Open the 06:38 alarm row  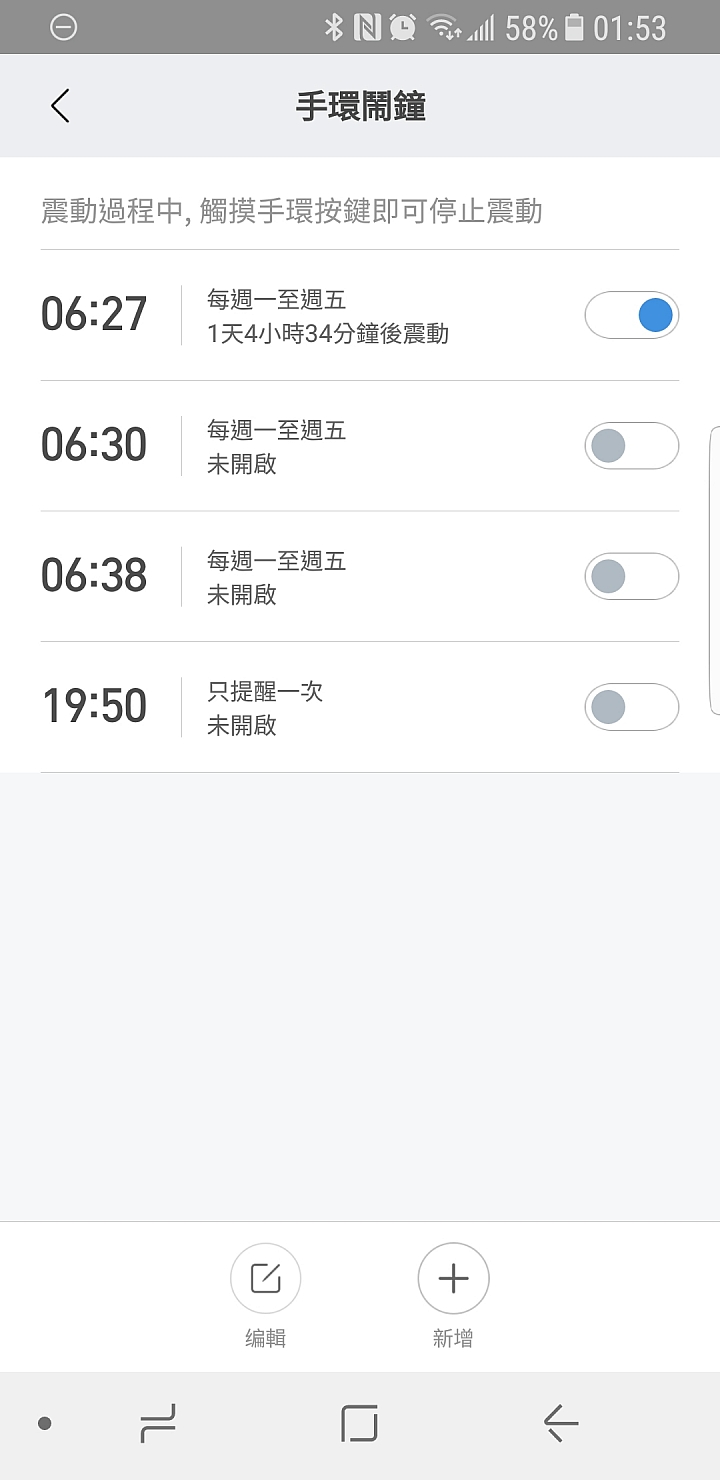360,576
